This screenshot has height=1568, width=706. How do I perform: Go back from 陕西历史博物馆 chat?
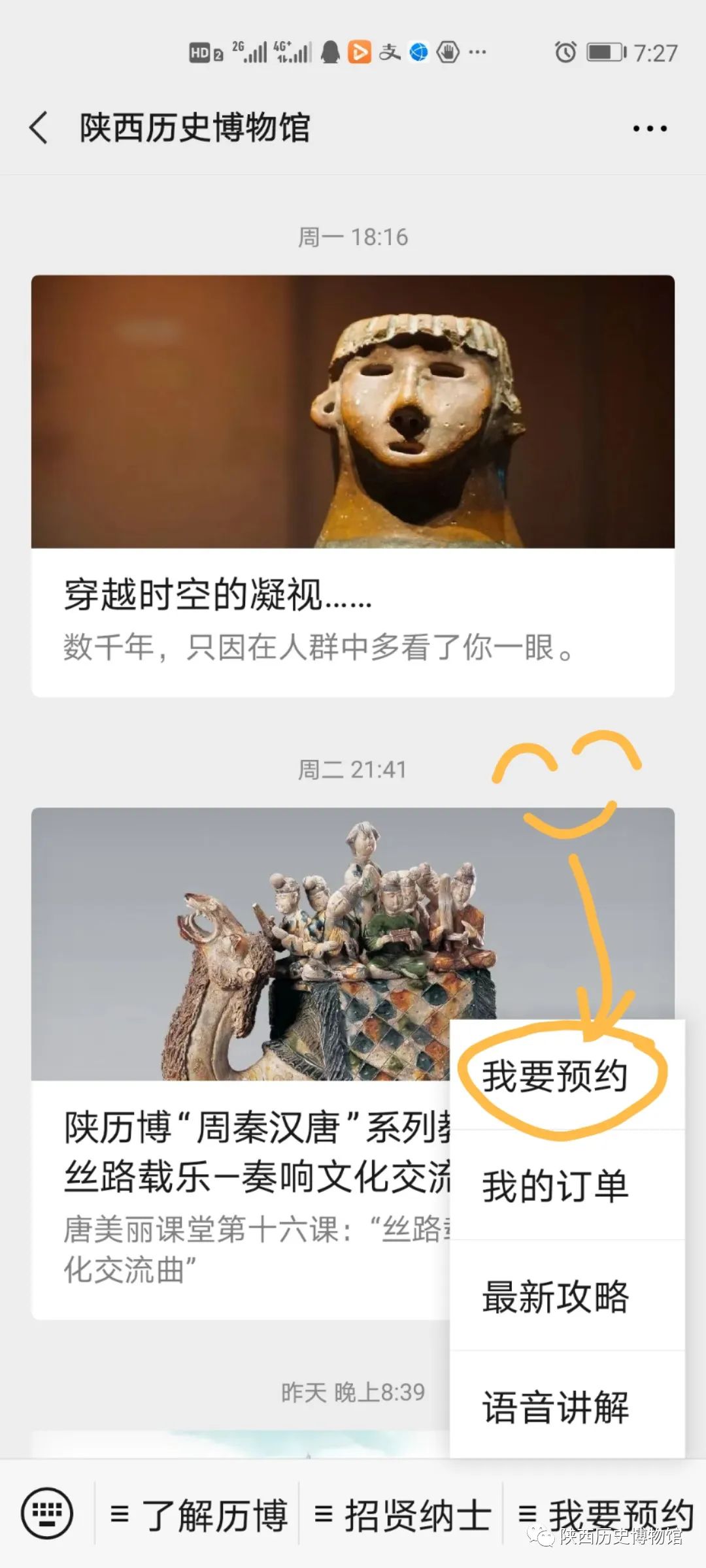(39, 127)
